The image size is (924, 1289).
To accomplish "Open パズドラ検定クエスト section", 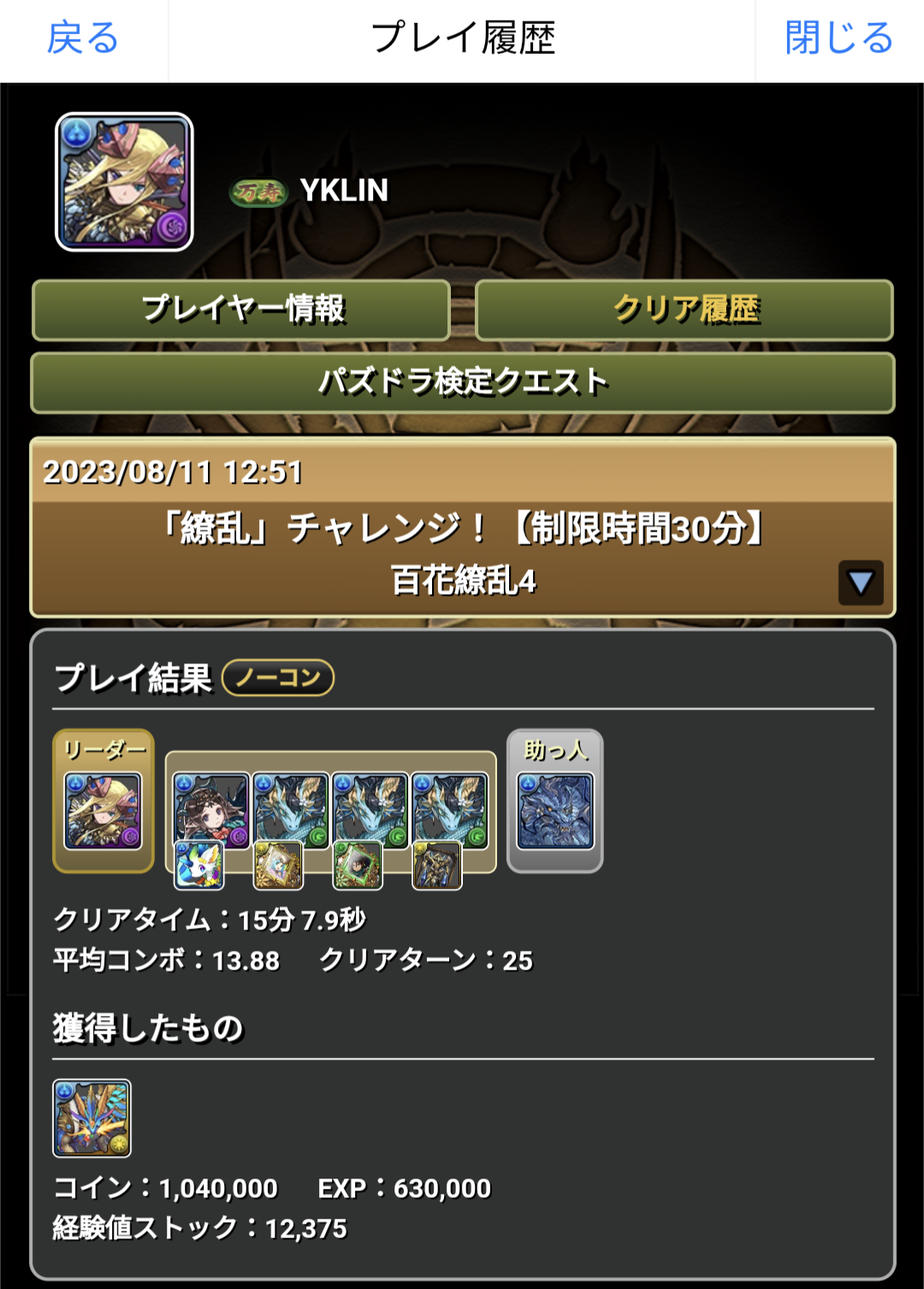I will pos(463,383).
